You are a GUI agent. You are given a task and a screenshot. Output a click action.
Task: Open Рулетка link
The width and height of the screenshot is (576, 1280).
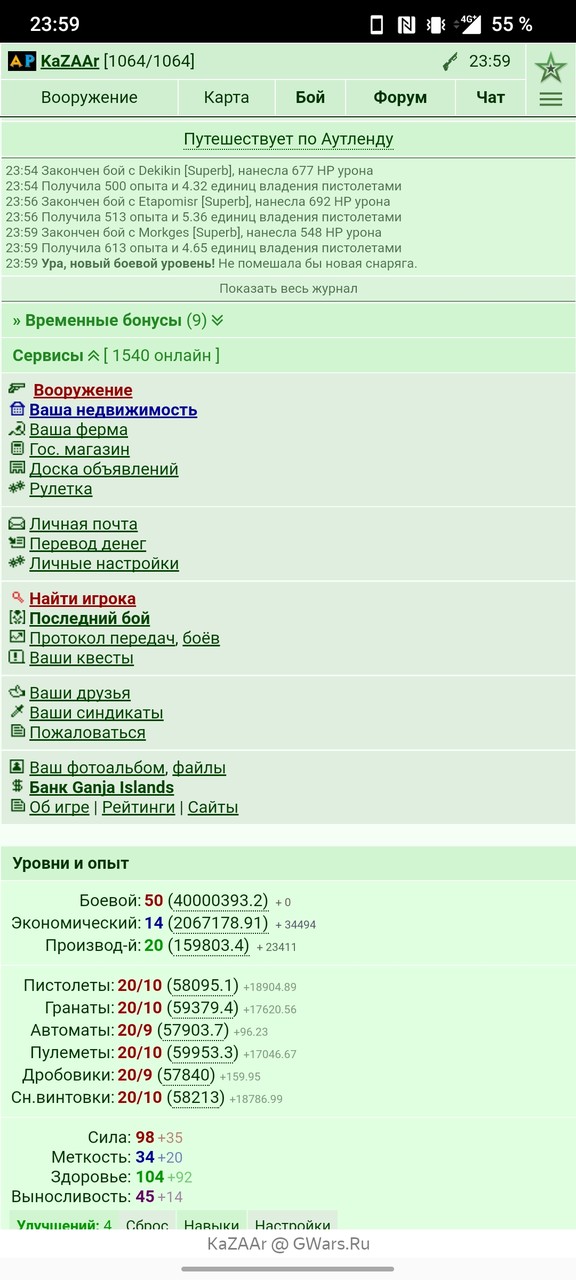point(60,489)
